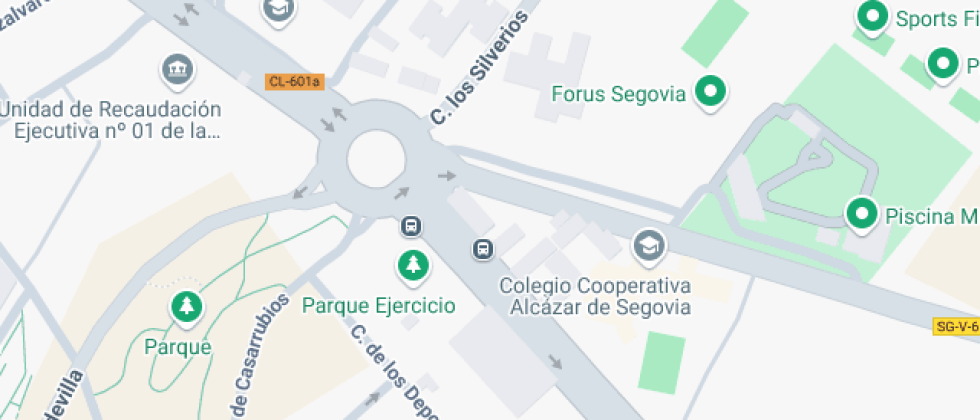
Task: Open Colegio Cooperativa Alcazar de Segovia marker
Action: pyautogui.click(x=649, y=245)
